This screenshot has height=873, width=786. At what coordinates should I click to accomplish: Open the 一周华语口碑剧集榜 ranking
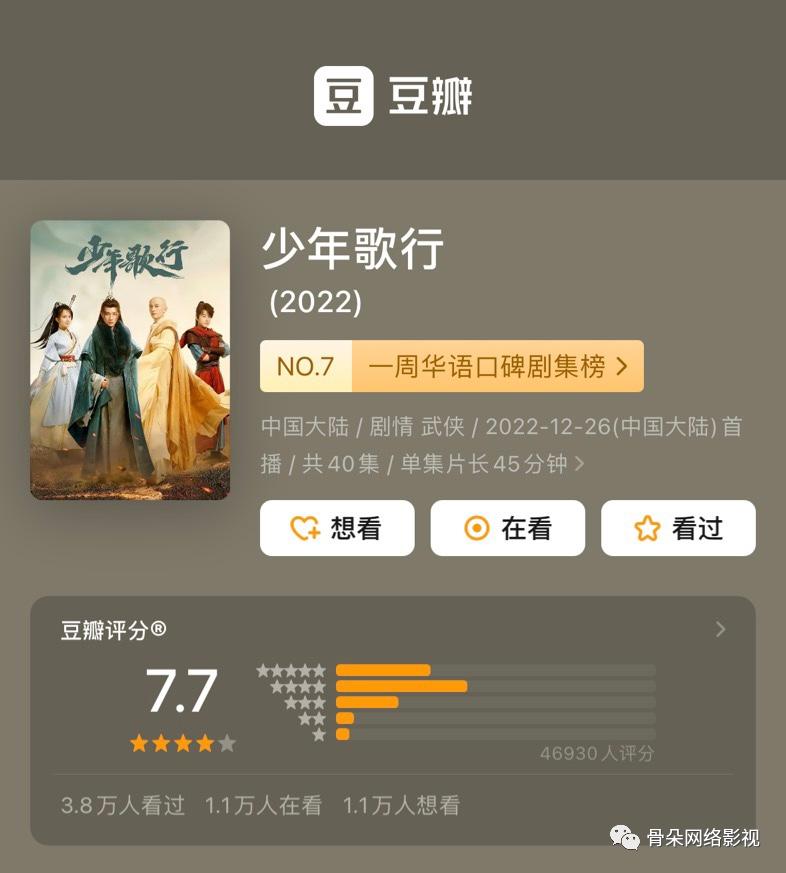[x=451, y=366]
